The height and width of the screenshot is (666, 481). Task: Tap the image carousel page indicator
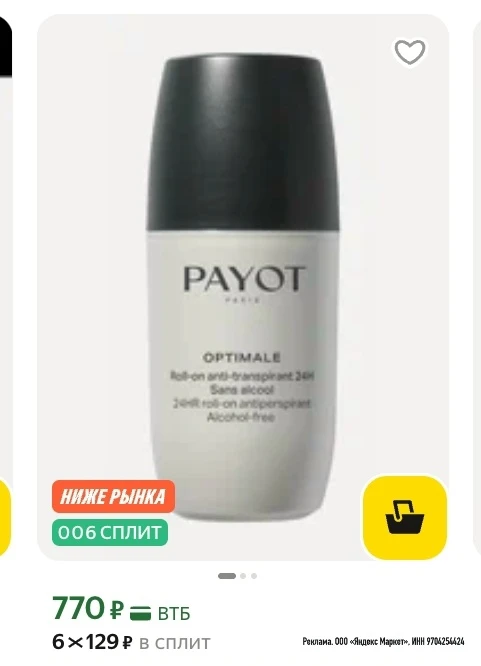click(237, 576)
